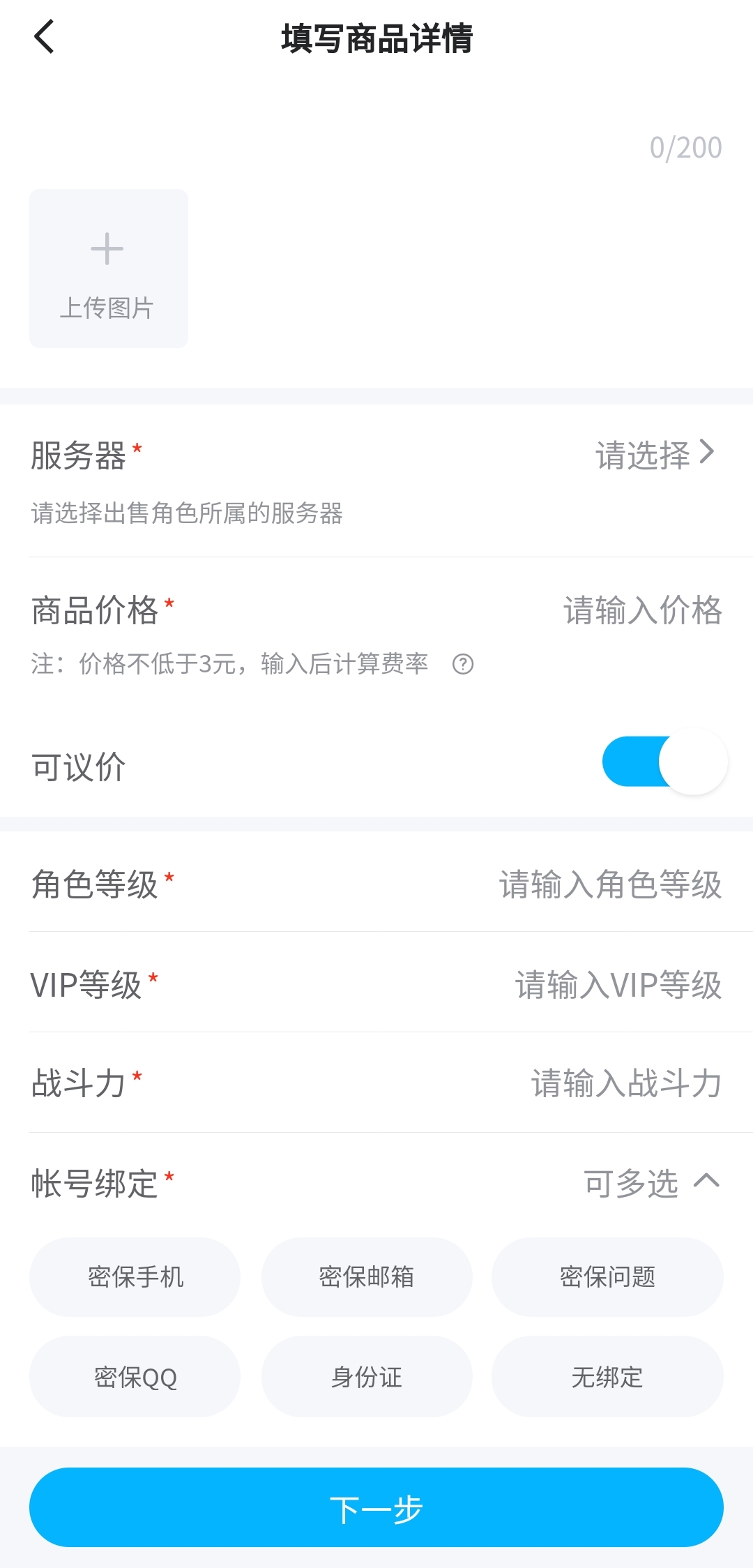Image resolution: width=753 pixels, height=1568 pixels.
Task: Select 身份证 as account binding
Action: 367,1377
